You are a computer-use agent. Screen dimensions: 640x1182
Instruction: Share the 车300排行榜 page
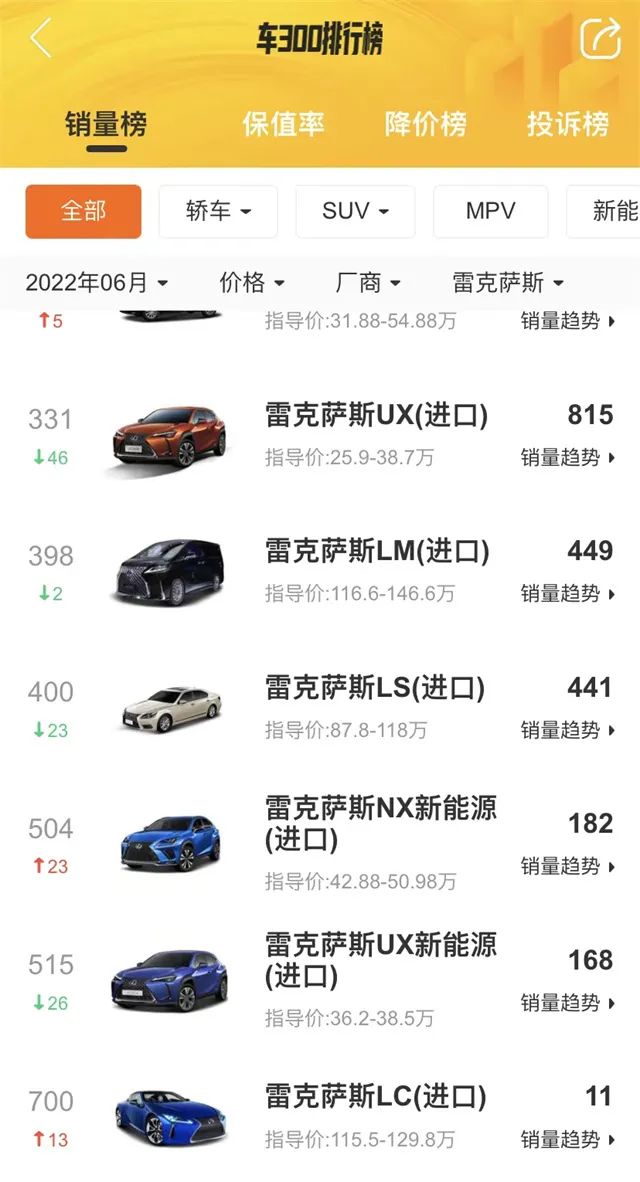(x=600, y=39)
